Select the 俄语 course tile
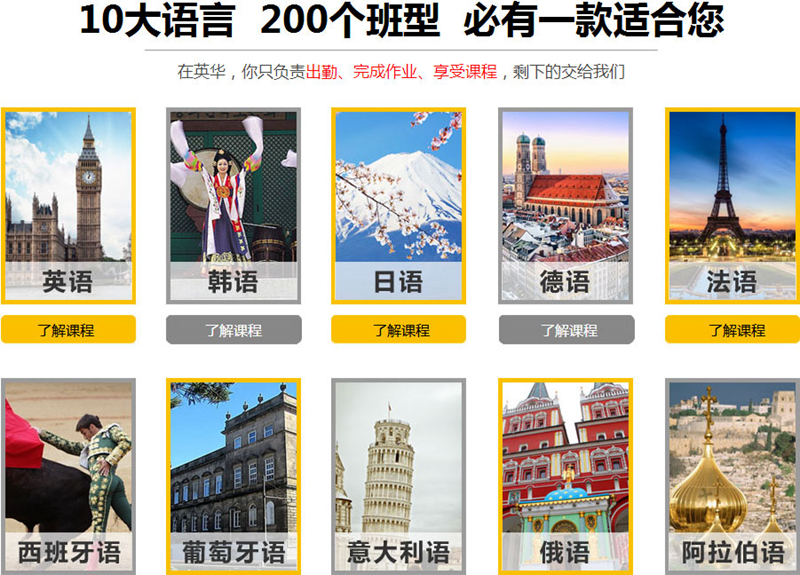800x575 pixels. [x=565, y=475]
